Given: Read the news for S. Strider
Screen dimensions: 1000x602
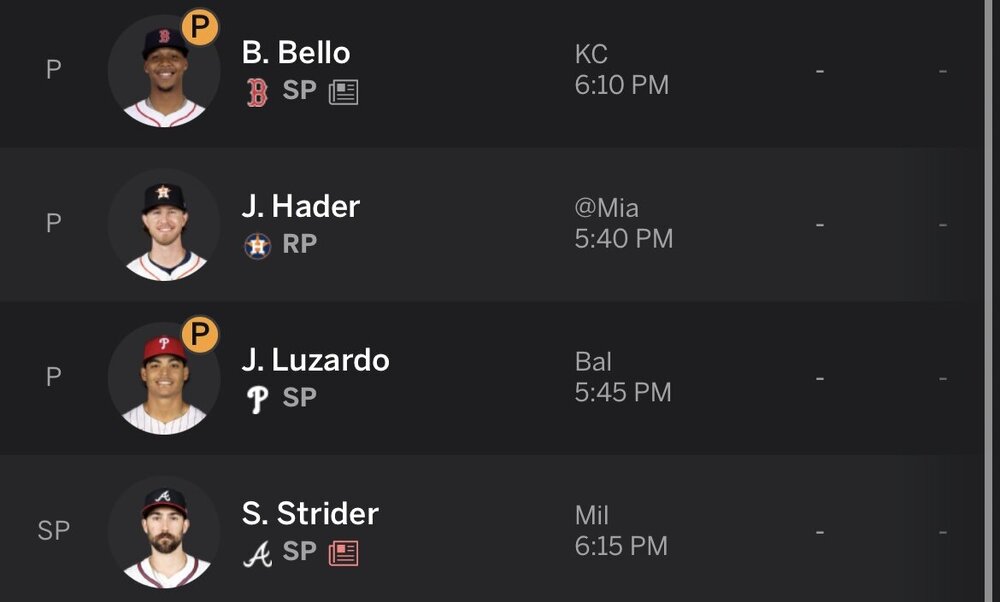Looking at the screenshot, I should point(343,553).
